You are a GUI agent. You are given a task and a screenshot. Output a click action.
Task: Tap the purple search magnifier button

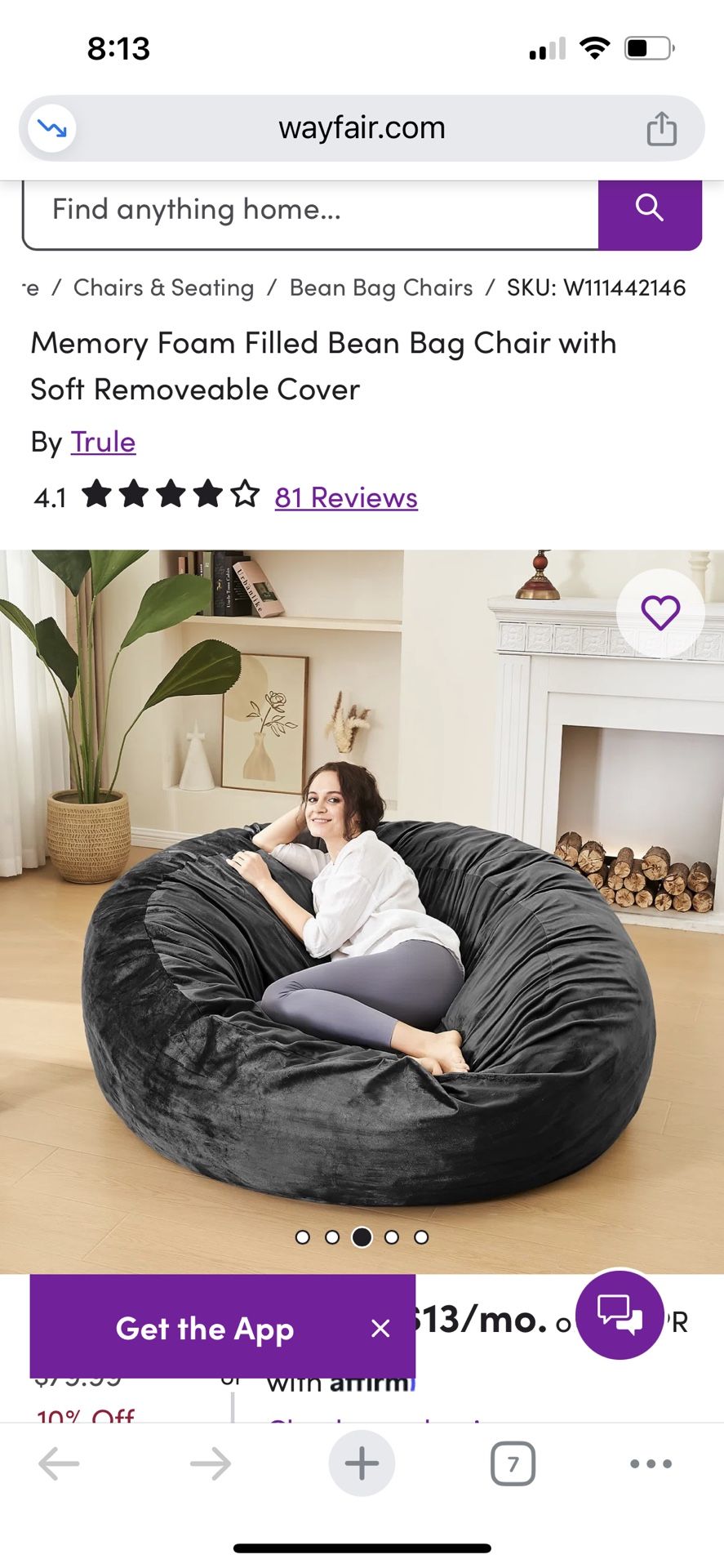pos(650,211)
